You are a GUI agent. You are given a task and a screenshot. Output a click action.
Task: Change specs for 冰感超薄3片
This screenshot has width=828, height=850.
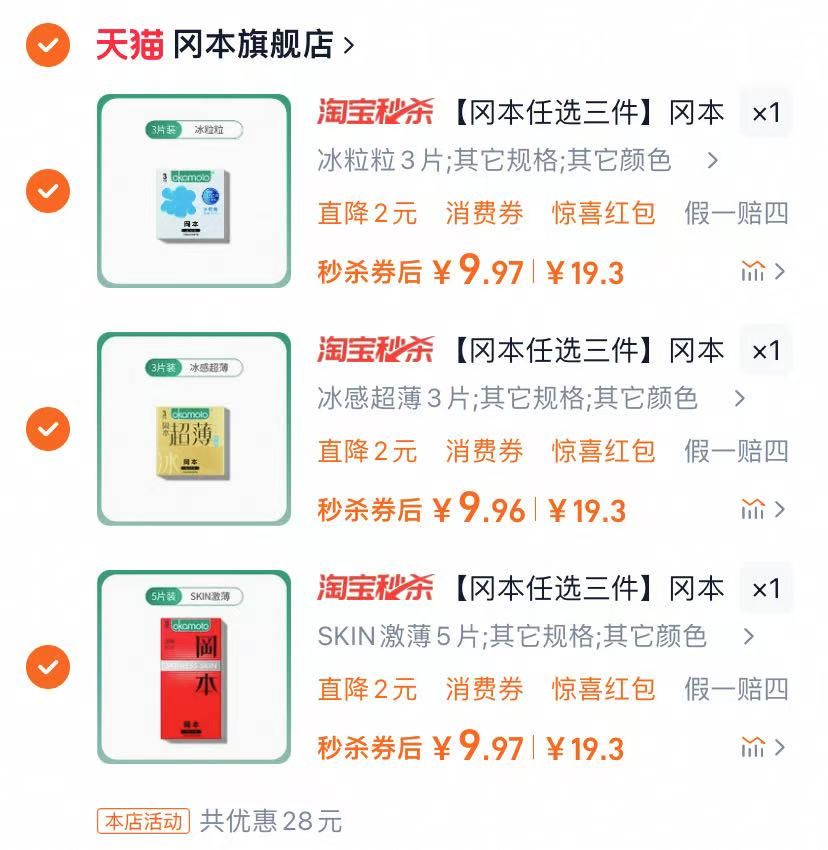530,399
